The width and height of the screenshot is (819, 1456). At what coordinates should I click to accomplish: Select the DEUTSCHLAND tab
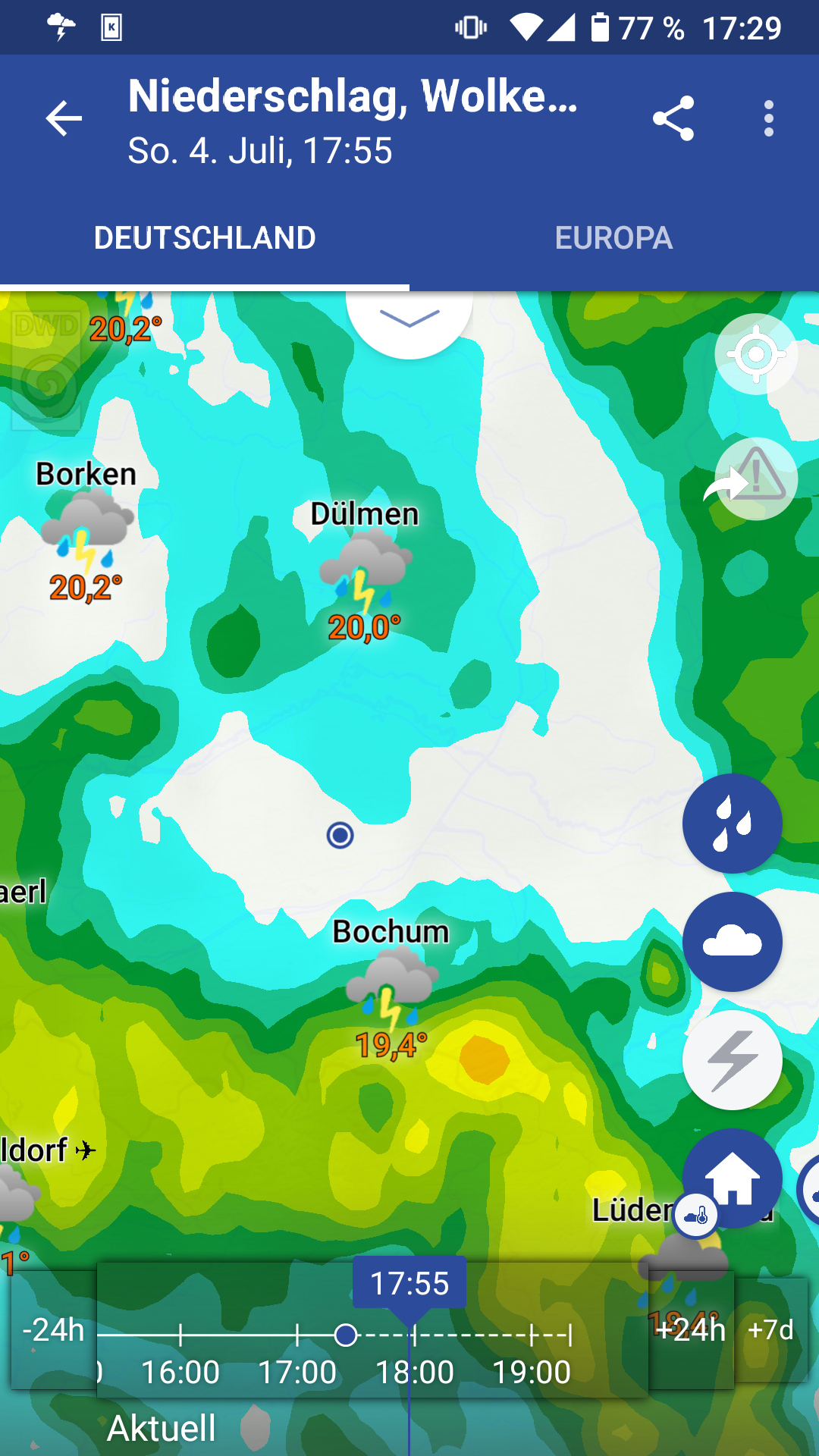[x=205, y=238]
